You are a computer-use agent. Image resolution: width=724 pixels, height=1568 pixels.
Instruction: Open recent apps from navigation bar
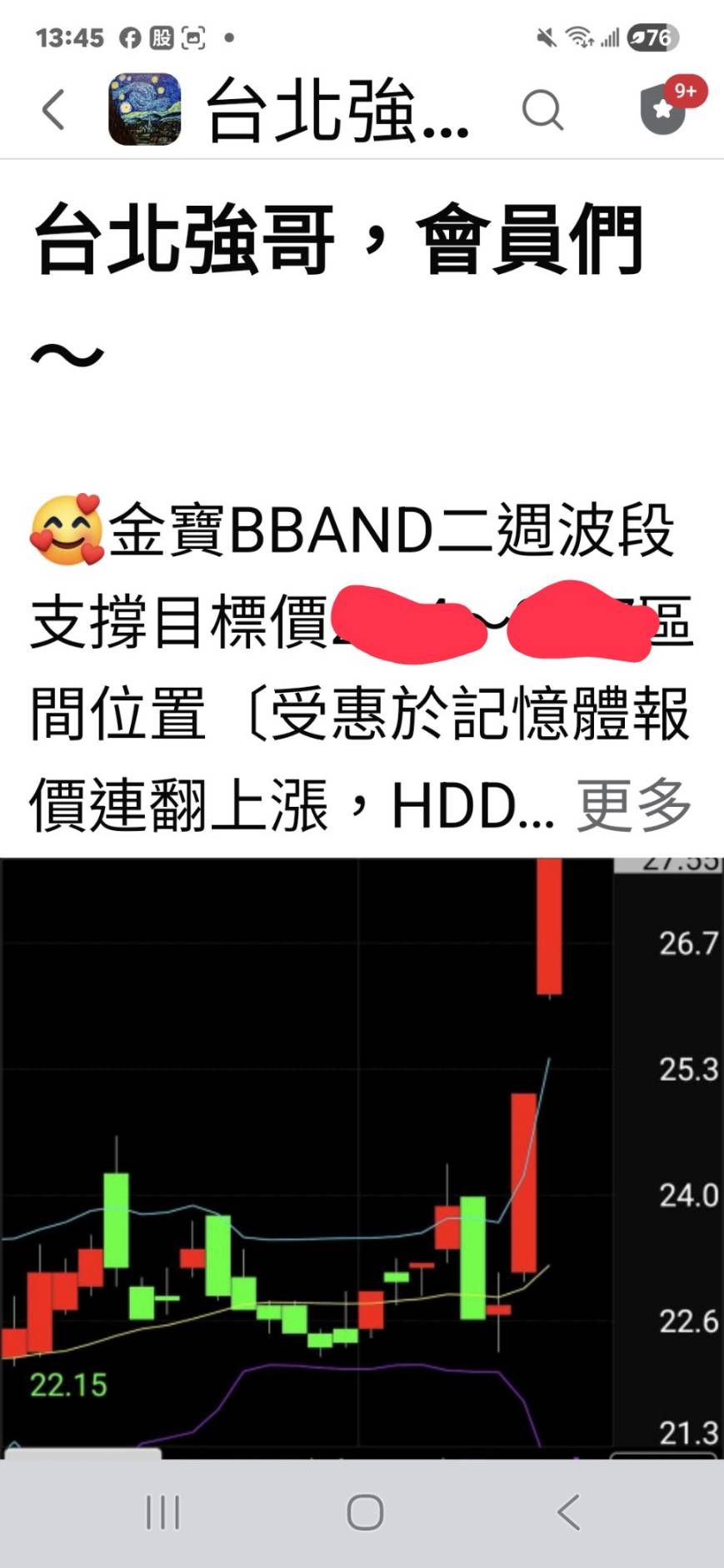tap(162, 1511)
